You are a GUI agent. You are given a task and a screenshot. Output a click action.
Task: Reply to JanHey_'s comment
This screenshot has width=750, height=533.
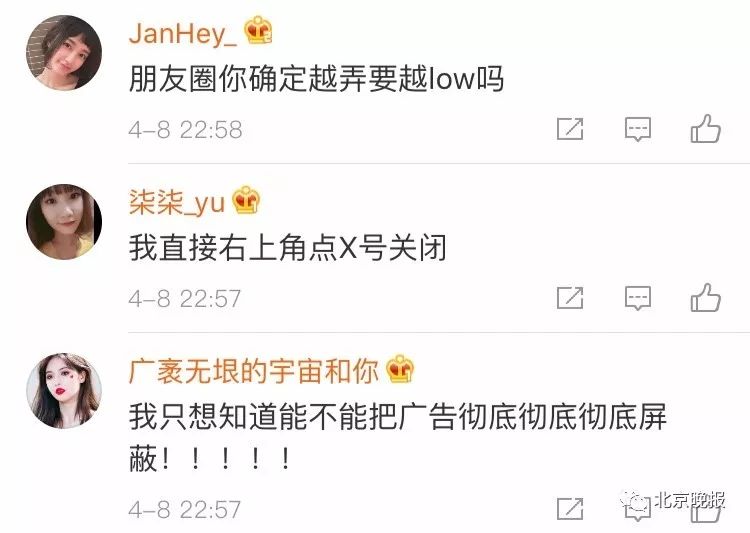point(638,129)
